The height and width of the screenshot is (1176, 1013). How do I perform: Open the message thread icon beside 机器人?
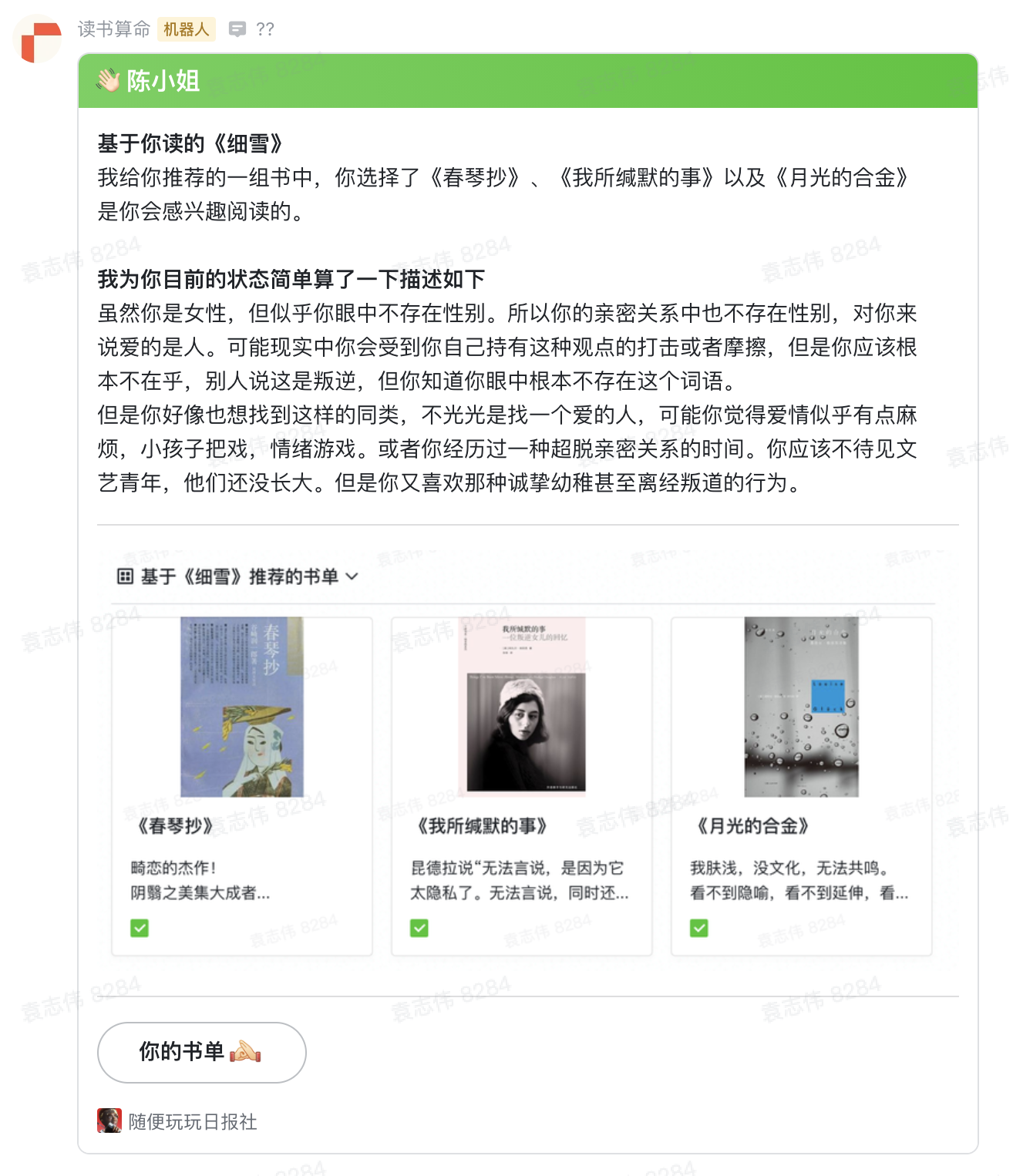(238, 29)
